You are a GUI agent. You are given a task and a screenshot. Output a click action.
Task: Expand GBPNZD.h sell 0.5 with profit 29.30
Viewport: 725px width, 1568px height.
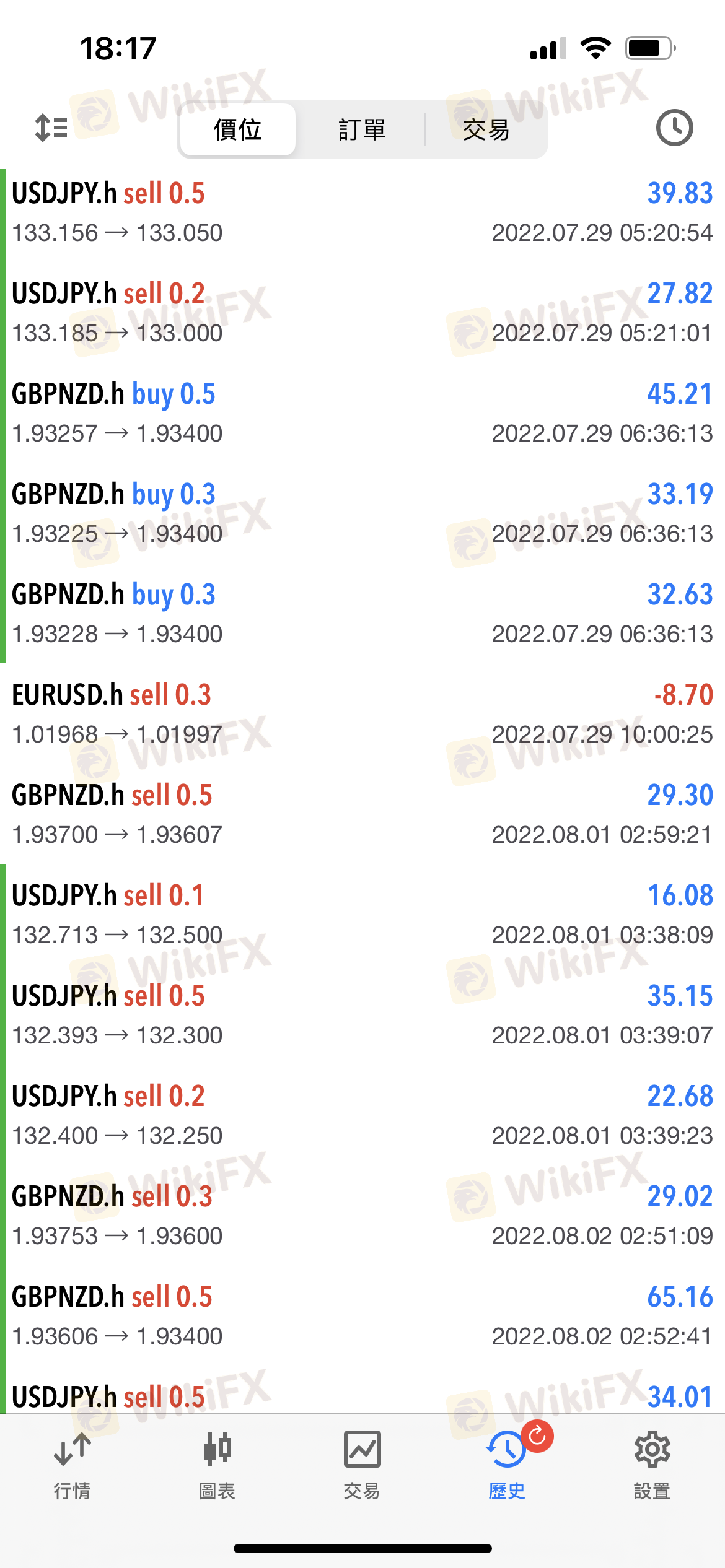tap(362, 814)
